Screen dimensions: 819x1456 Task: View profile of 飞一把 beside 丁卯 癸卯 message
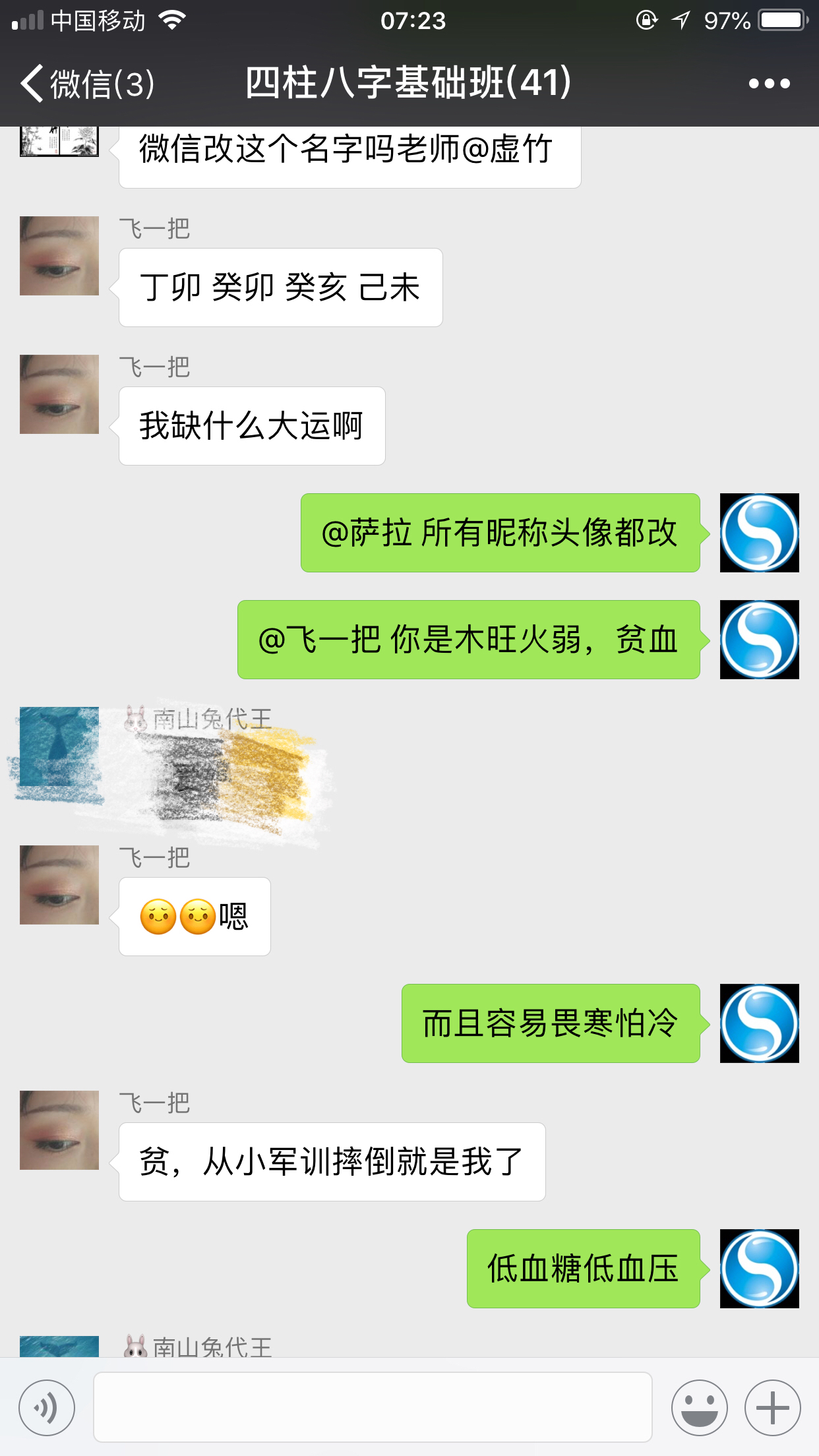[59, 256]
